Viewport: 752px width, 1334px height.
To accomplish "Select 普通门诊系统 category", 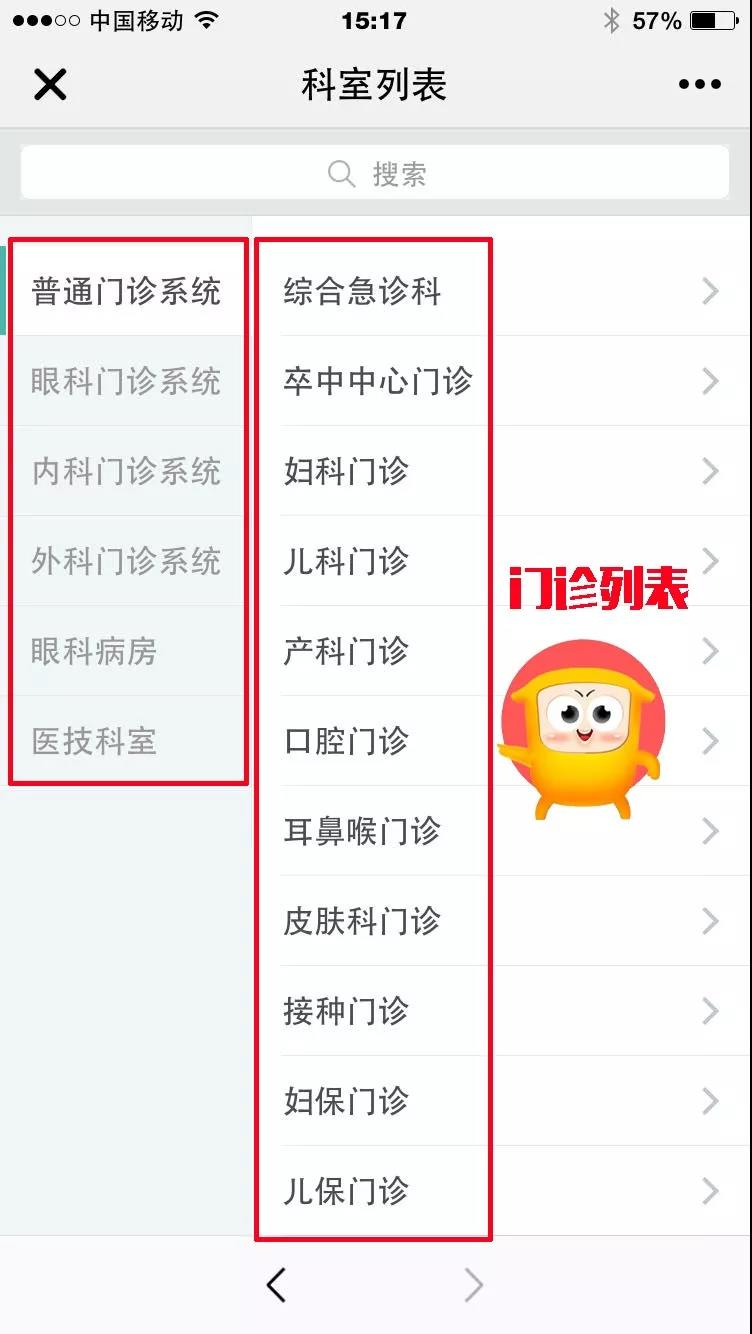I will coord(126,292).
